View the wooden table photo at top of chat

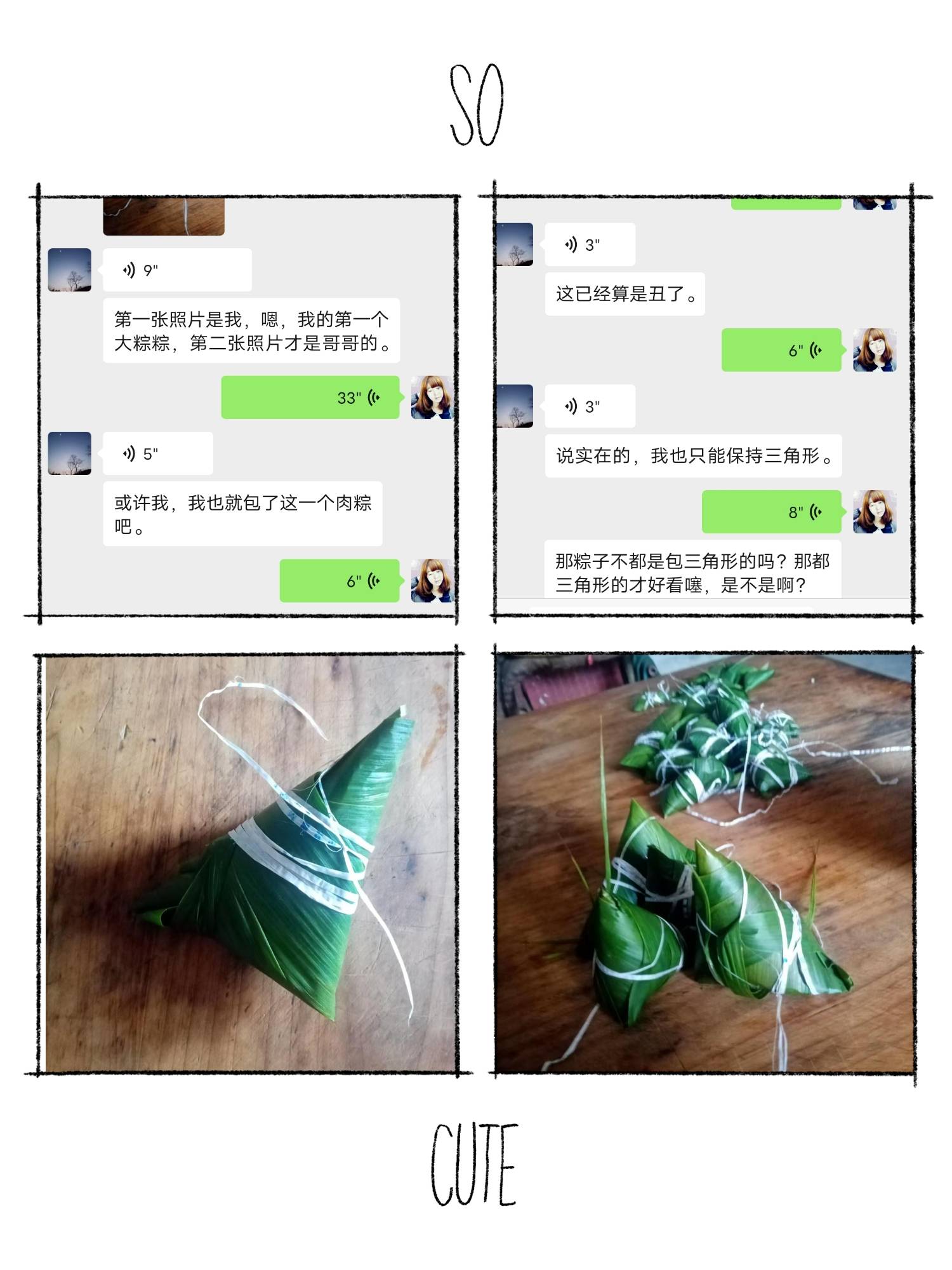coord(164,216)
